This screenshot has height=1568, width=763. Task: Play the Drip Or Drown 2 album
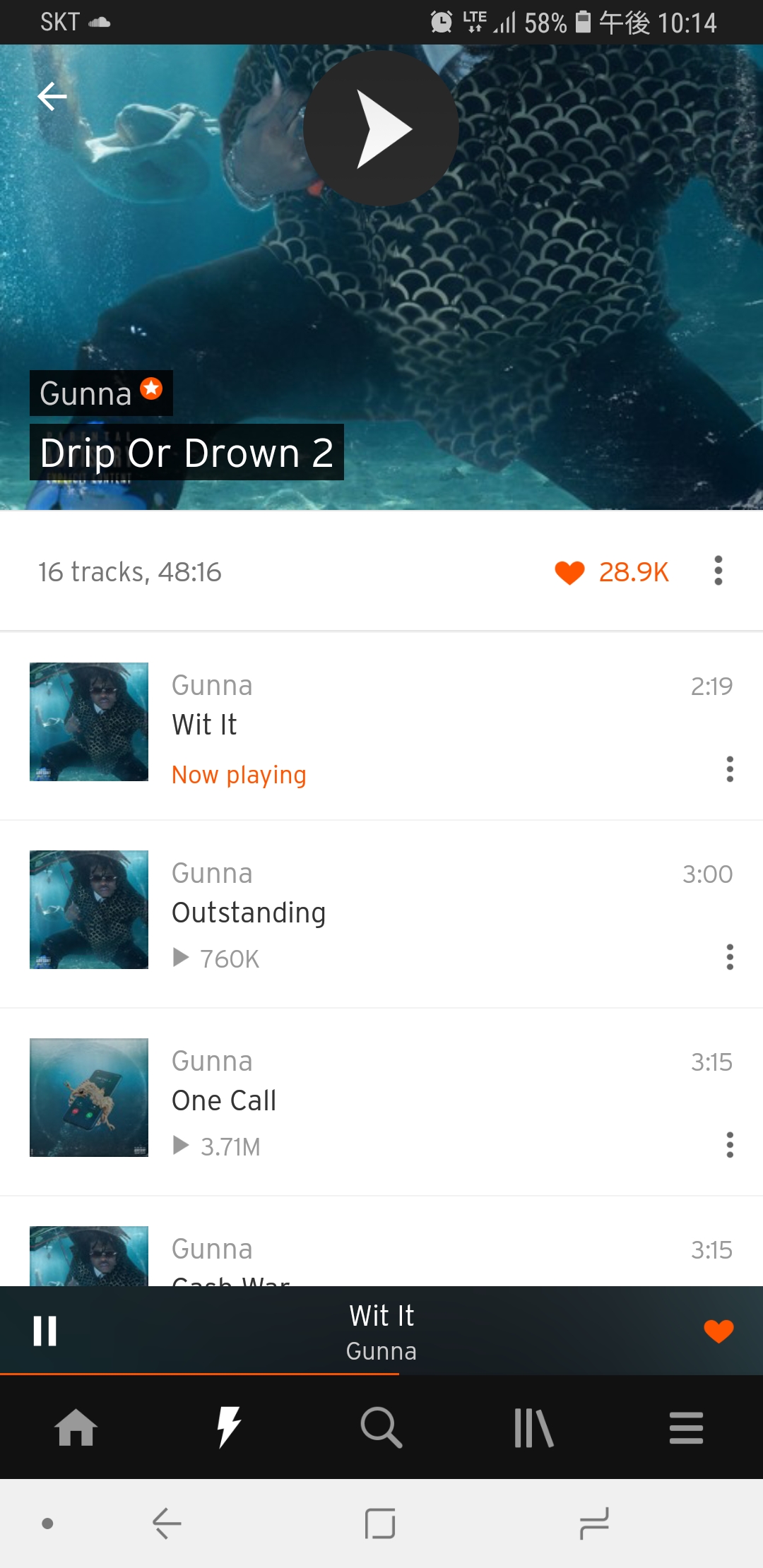pyautogui.click(x=381, y=129)
